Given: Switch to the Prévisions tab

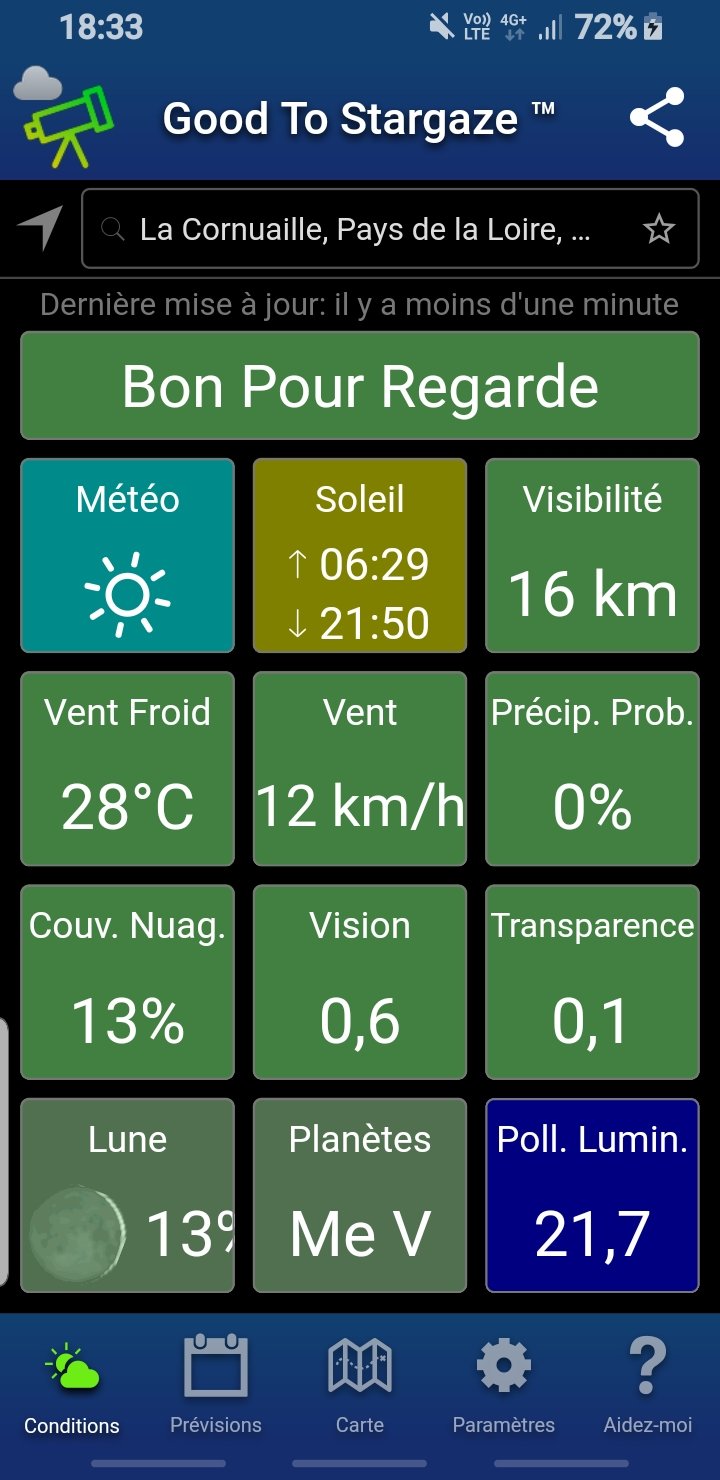Looking at the screenshot, I should tap(216, 1385).
